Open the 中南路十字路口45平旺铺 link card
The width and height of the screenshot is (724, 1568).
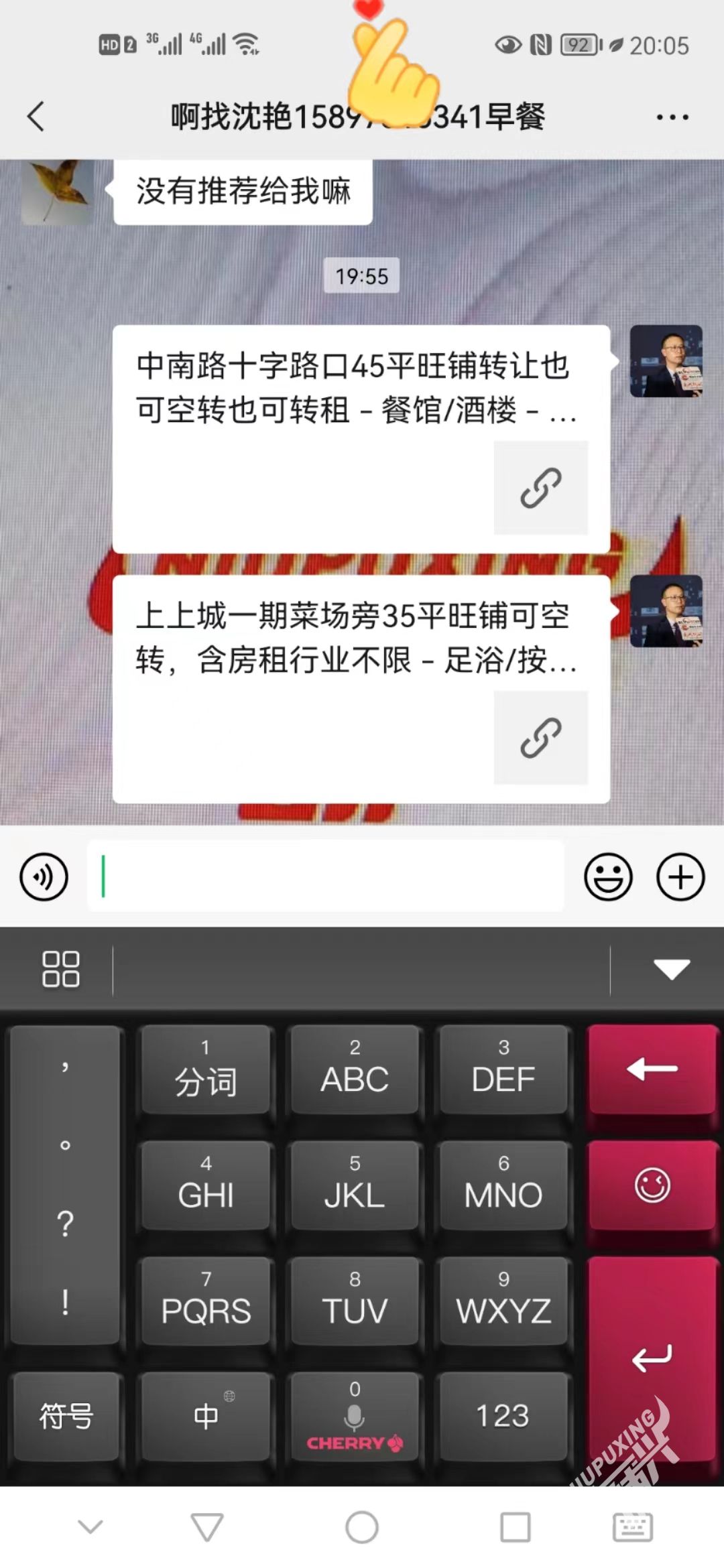361,438
